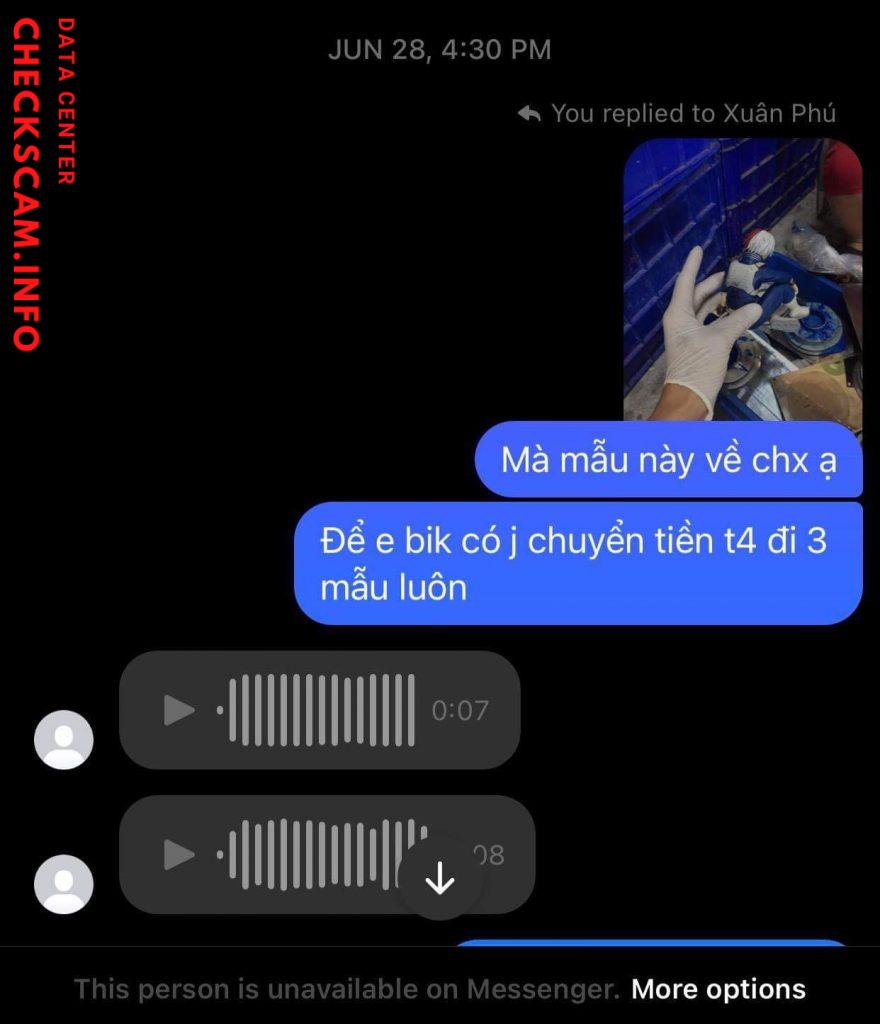The height and width of the screenshot is (1024, 880).
Task: Open More options
Action: (718, 989)
